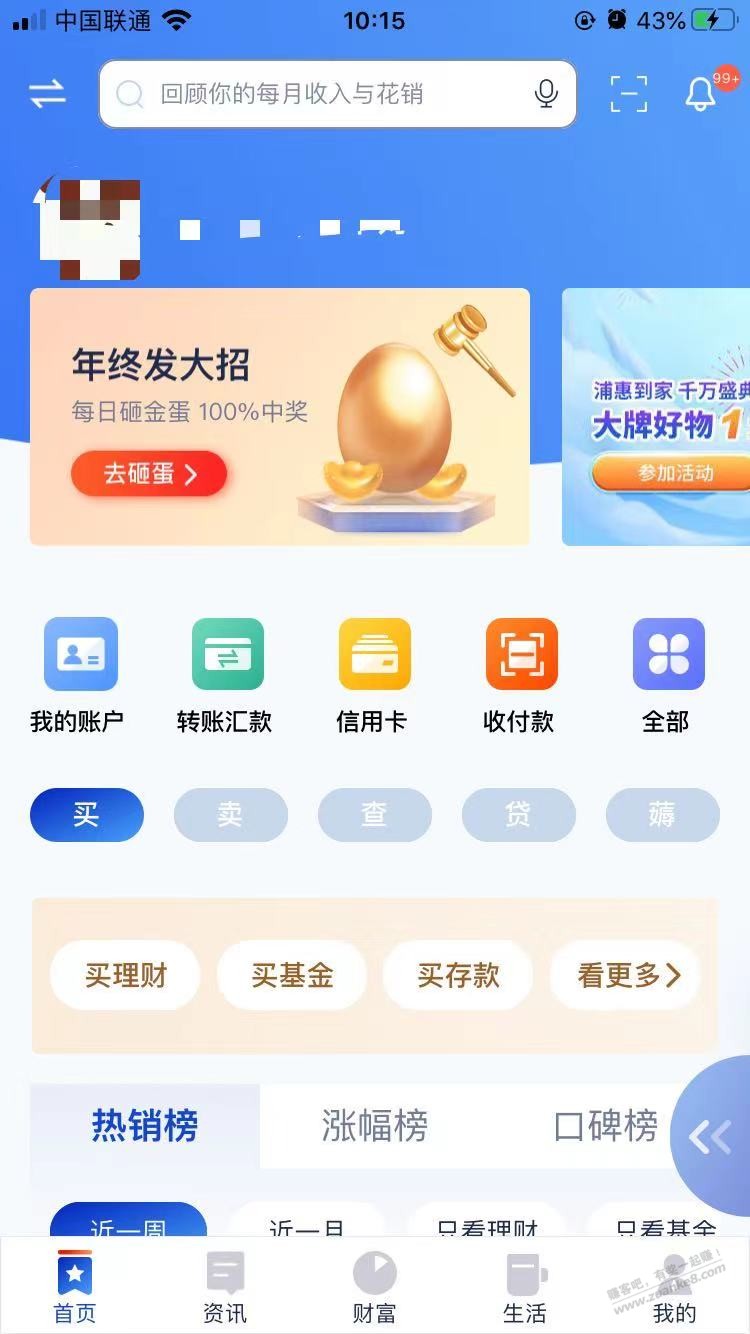Viewport: 750px width, 1334px height.
Task: Open 转账汇款
Action: coord(225,675)
